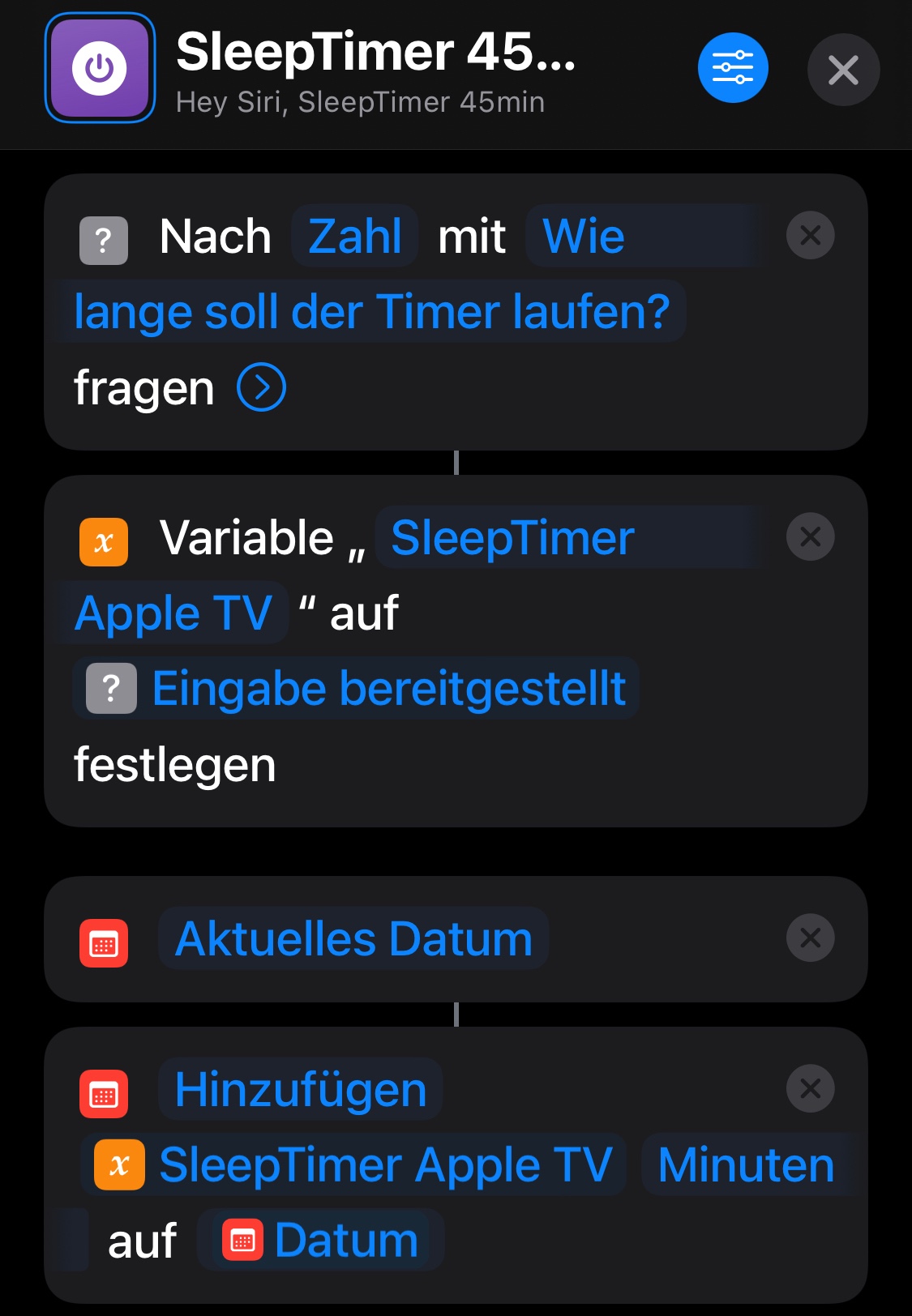Open the shortcut settings sliders button
This screenshot has width=912, height=1316.
[733, 68]
